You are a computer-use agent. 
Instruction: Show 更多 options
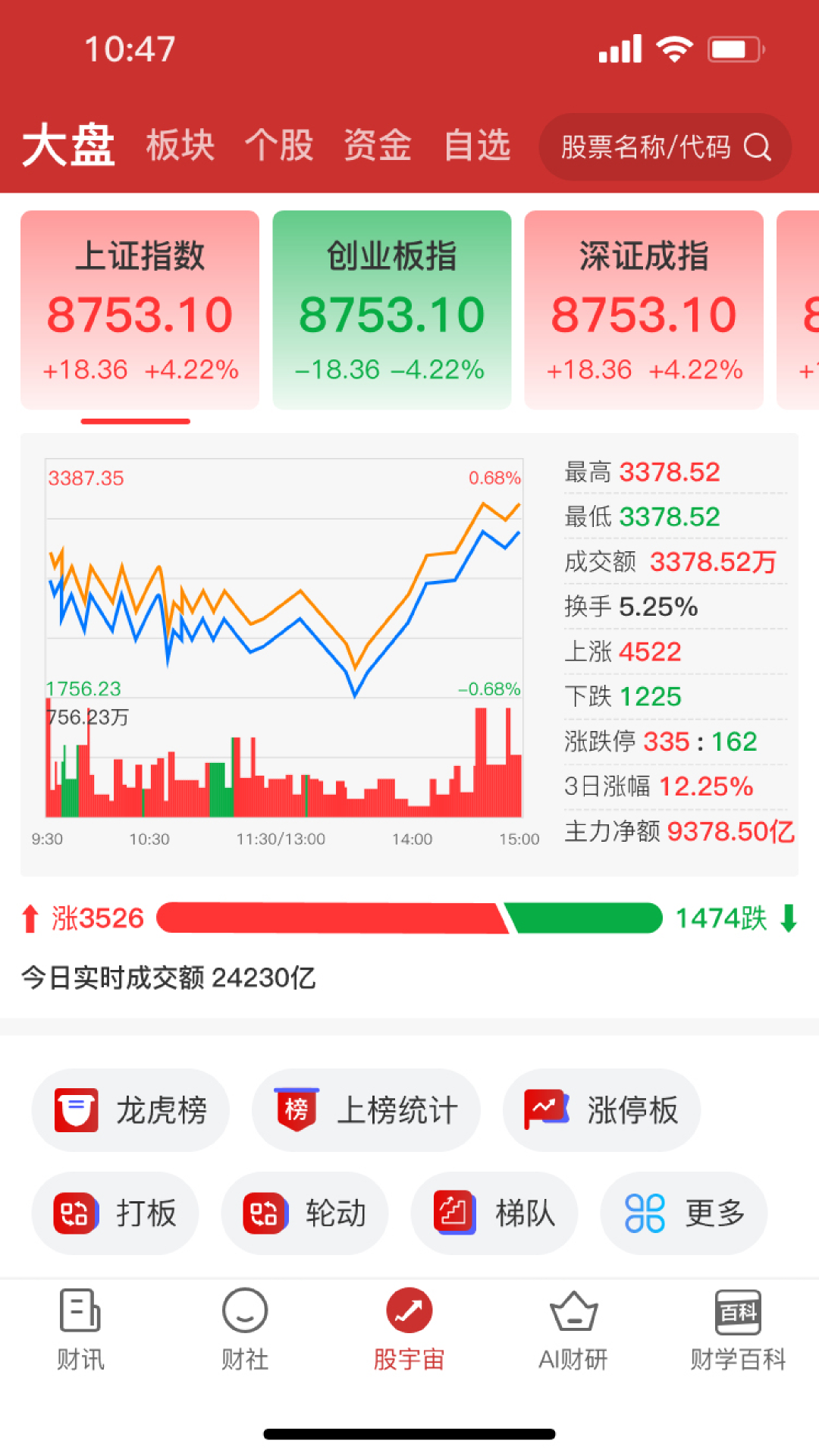tap(684, 1213)
